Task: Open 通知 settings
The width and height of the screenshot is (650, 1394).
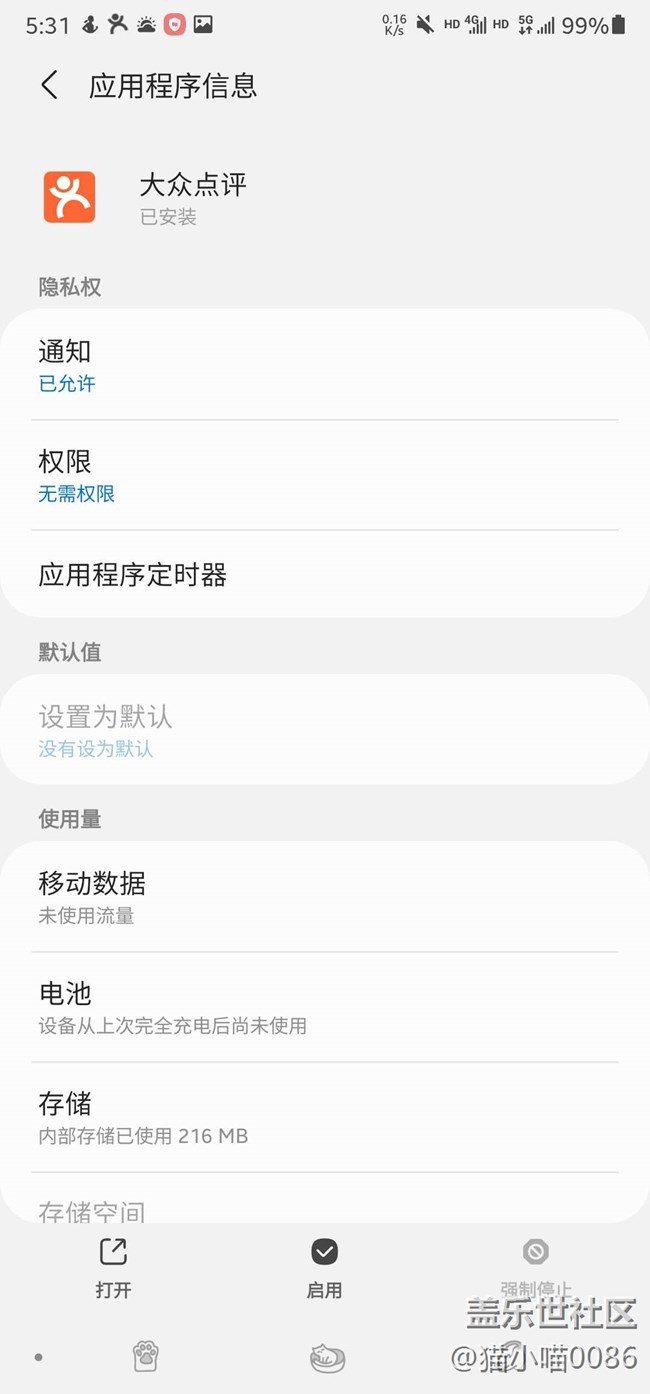Action: coord(324,365)
